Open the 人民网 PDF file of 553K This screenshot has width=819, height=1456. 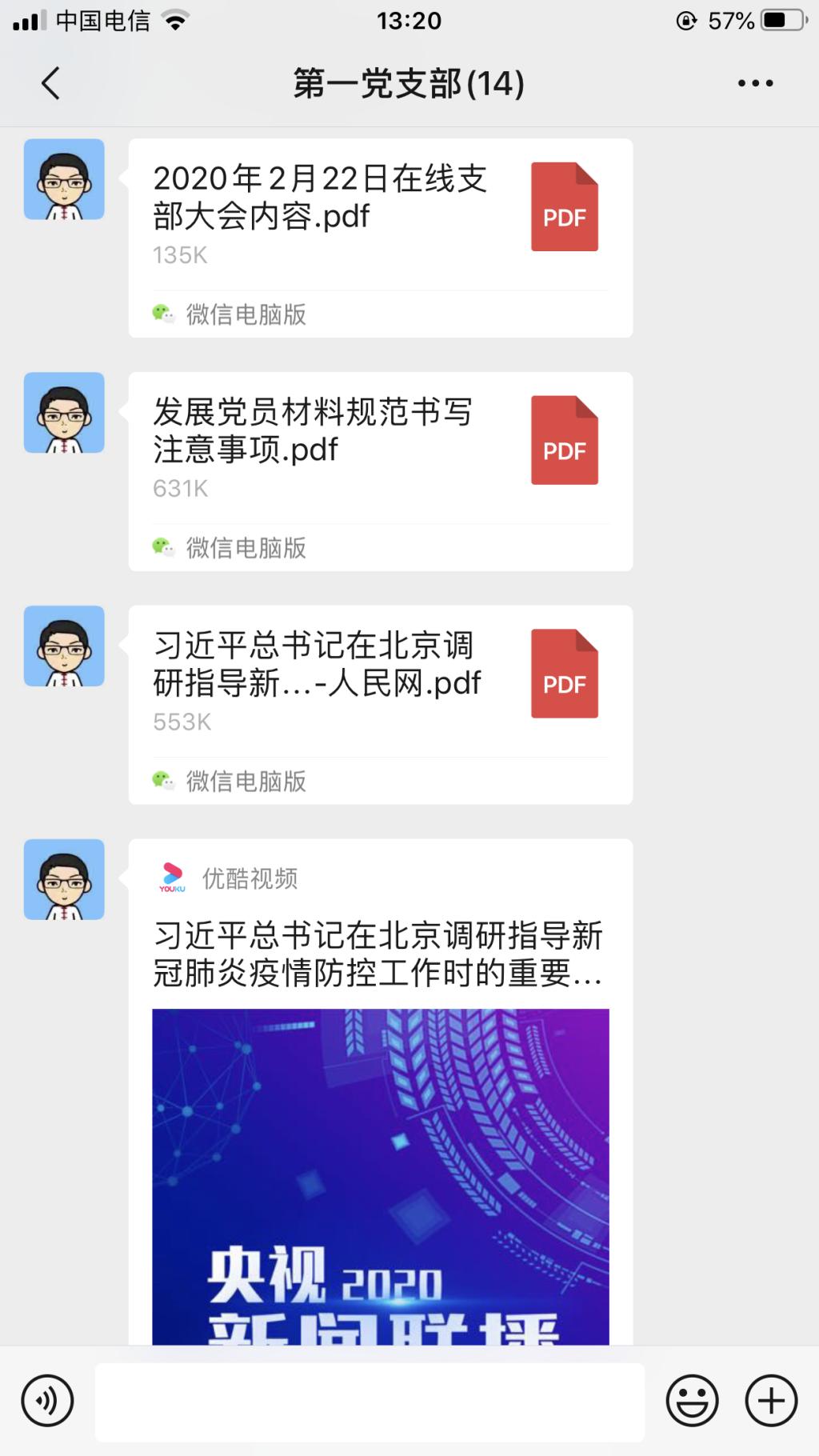380,683
